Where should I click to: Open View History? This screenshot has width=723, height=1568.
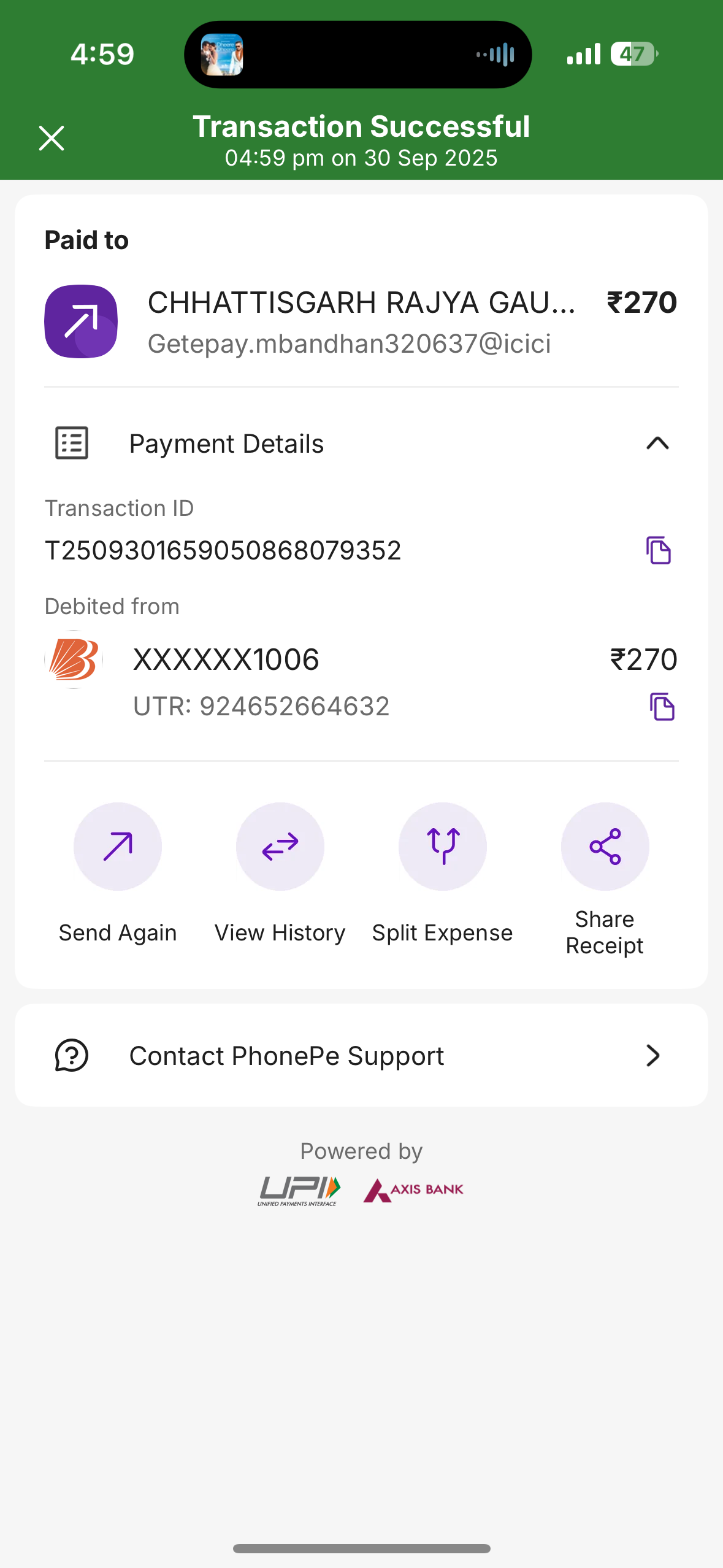coord(280,847)
